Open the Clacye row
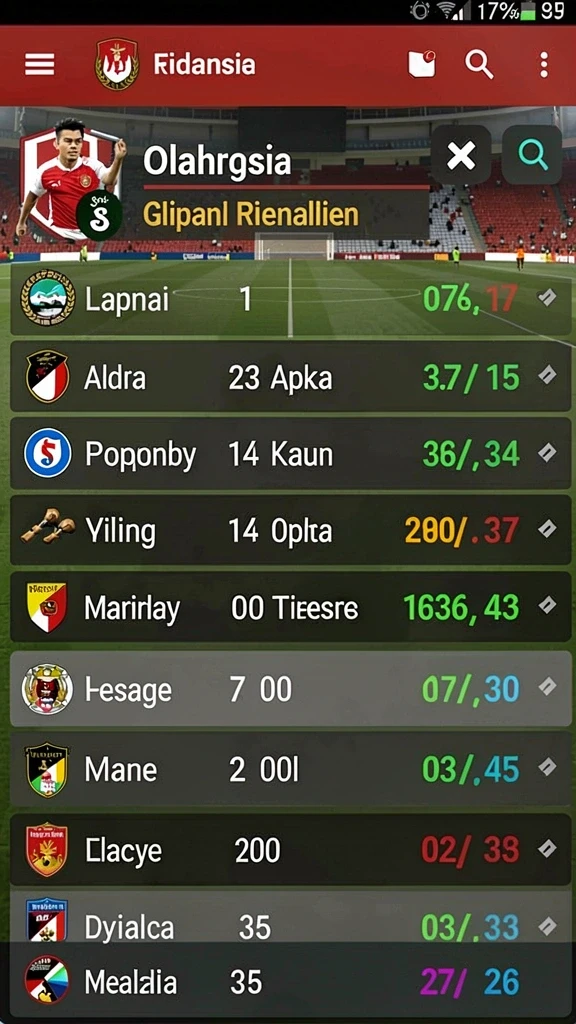 (291, 850)
